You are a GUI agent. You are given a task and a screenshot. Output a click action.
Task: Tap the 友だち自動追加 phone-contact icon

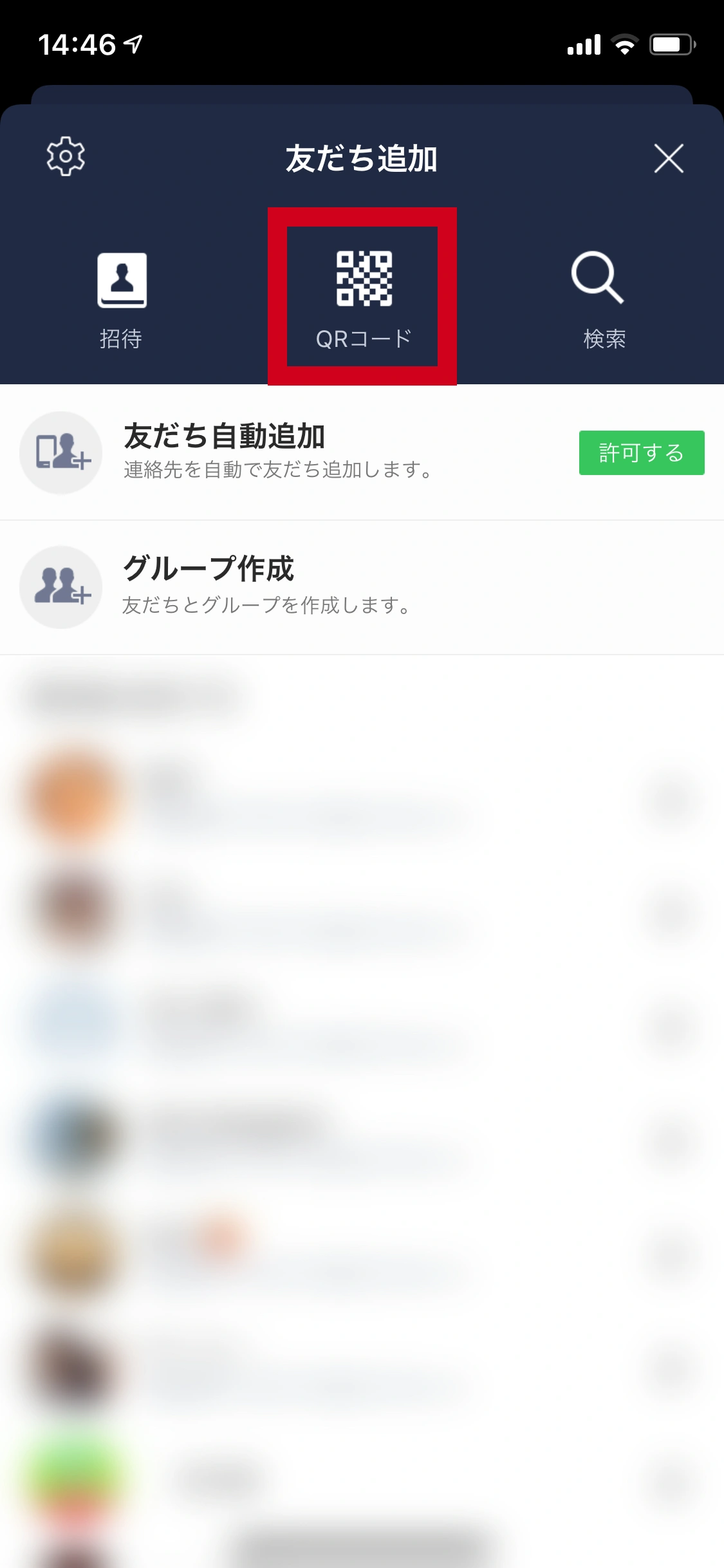pos(60,453)
